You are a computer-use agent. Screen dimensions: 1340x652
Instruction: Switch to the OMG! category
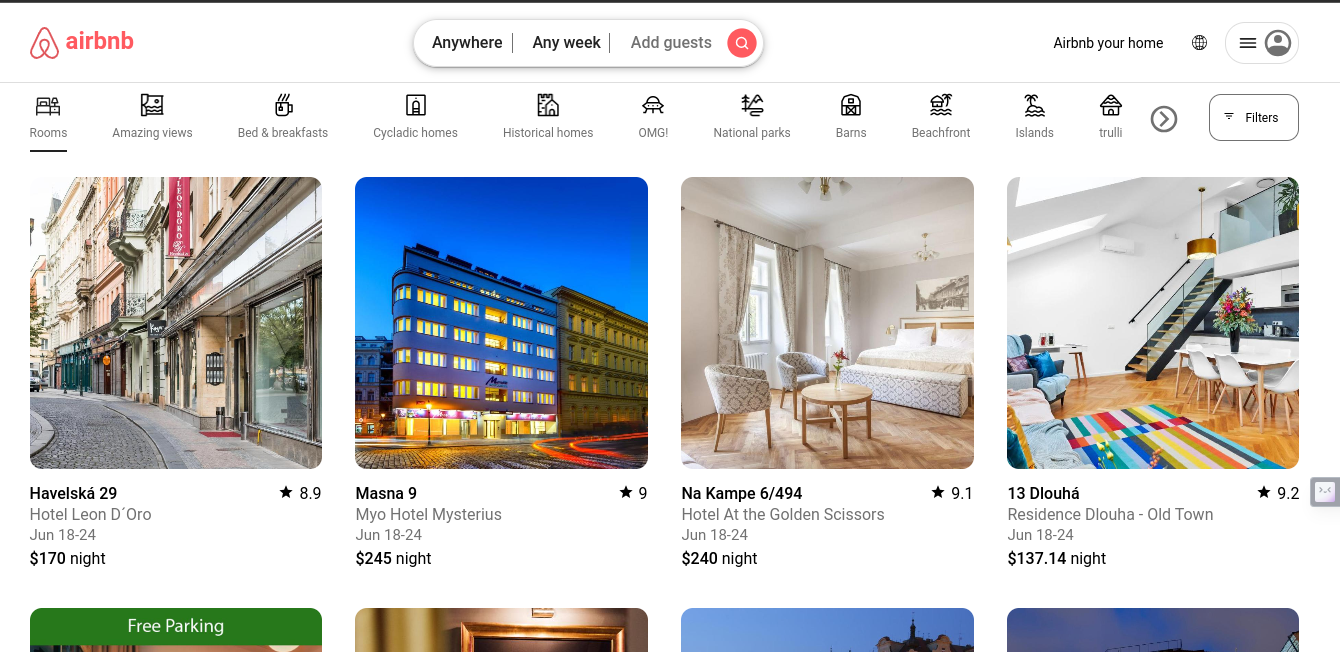click(x=653, y=116)
